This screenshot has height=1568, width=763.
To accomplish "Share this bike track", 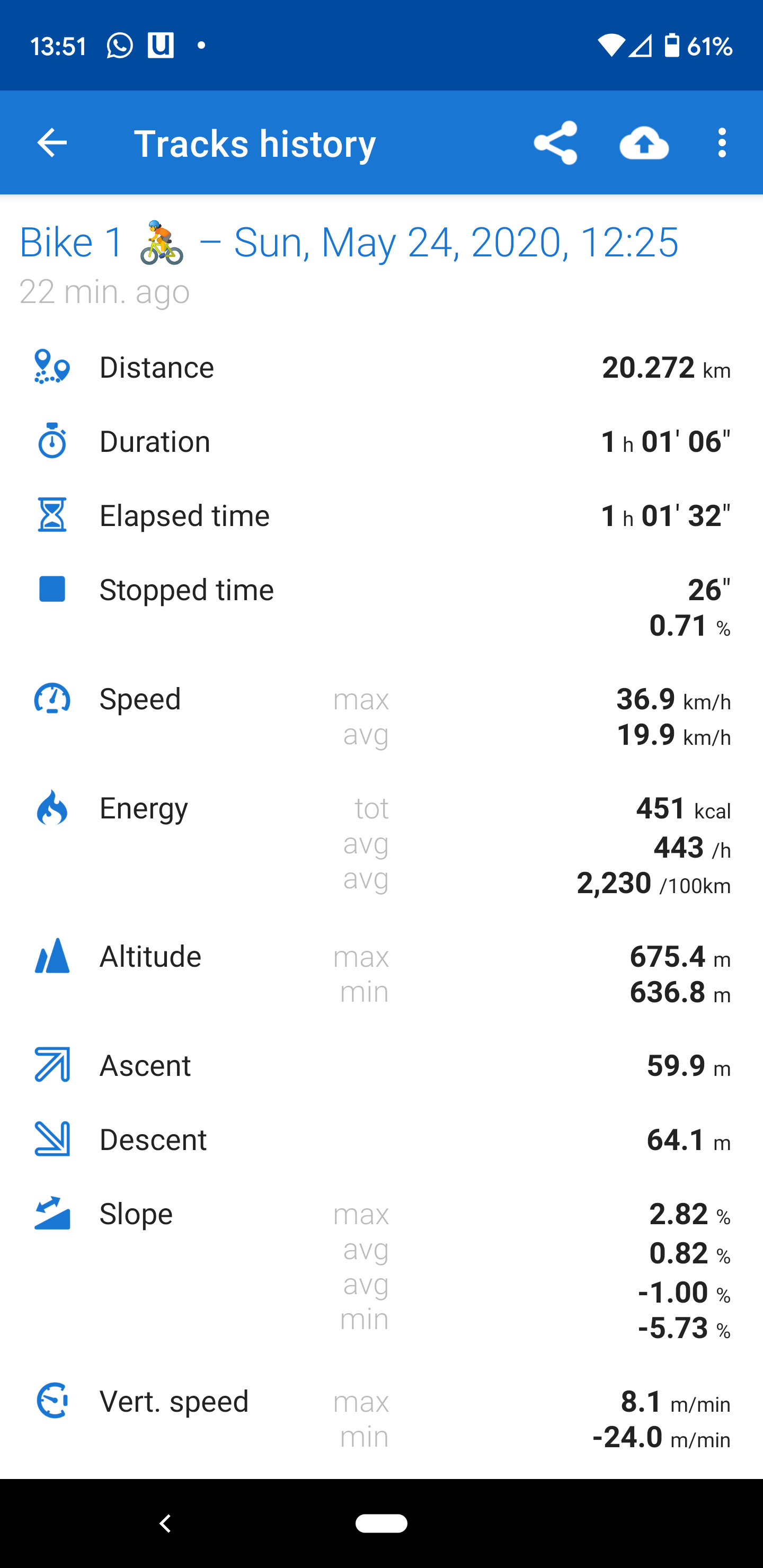I will [x=555, y=144].
